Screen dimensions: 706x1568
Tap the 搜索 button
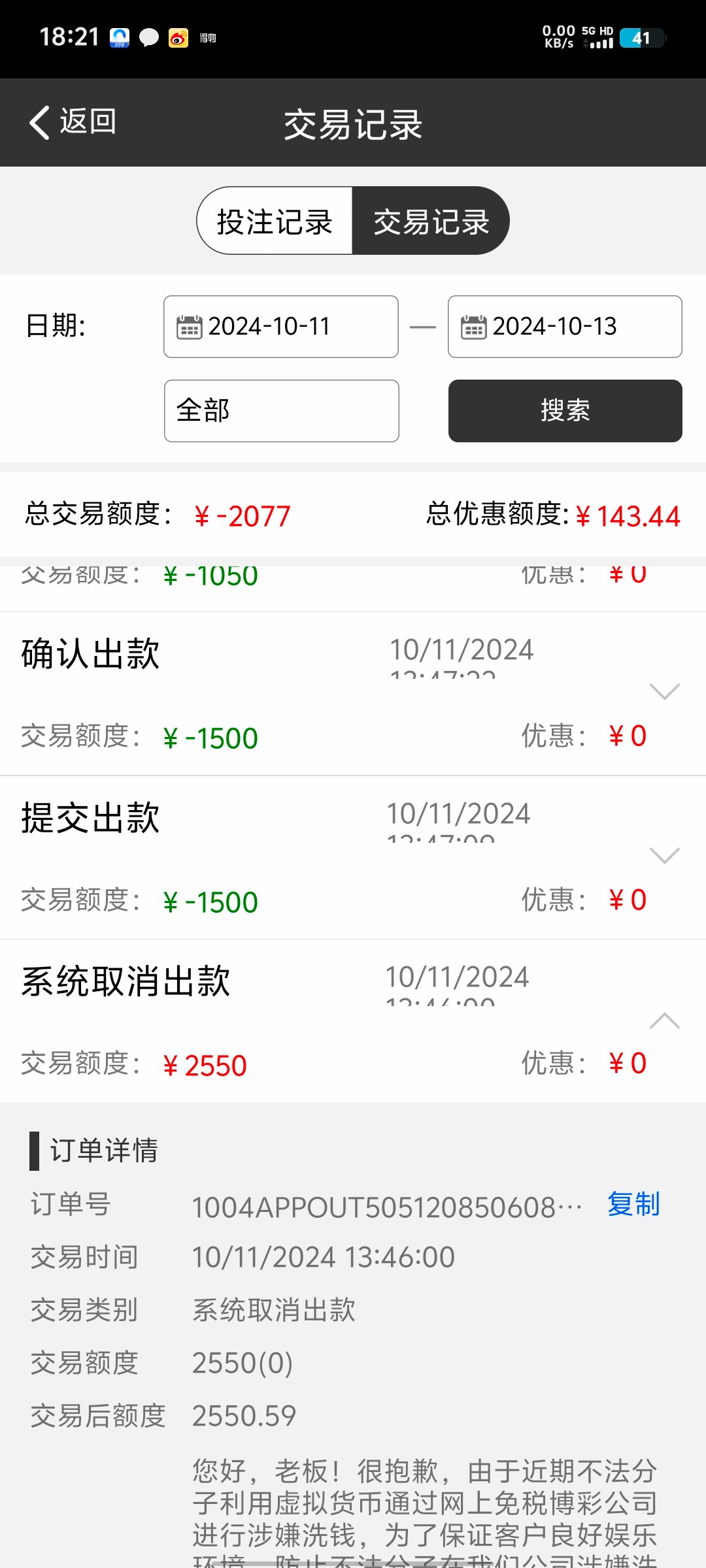[x=565, y=411]
